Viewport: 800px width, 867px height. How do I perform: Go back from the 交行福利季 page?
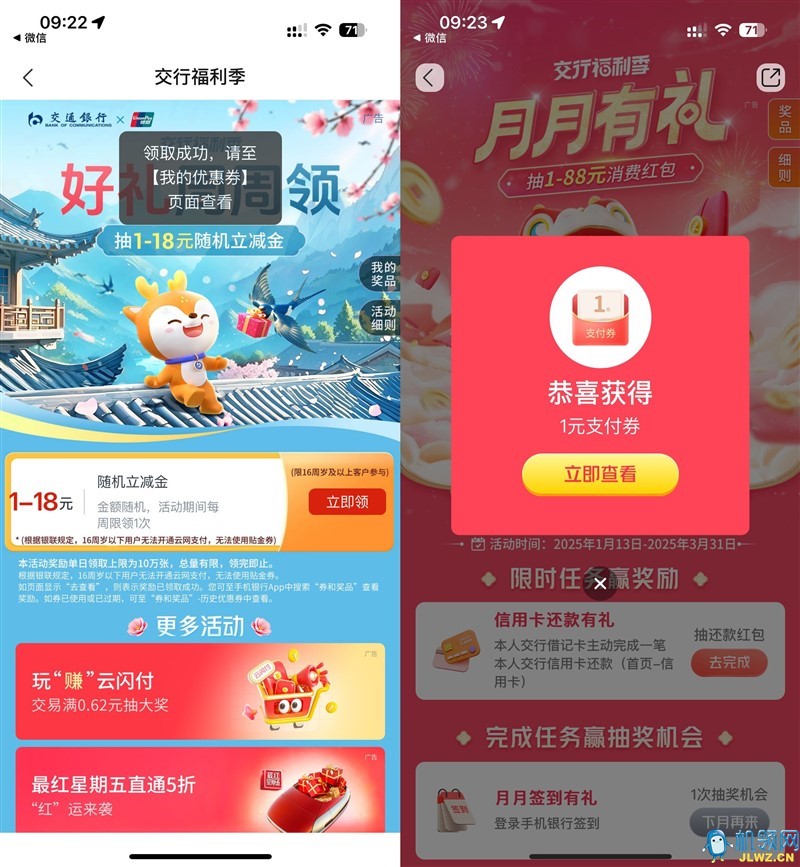coord(28,77)
